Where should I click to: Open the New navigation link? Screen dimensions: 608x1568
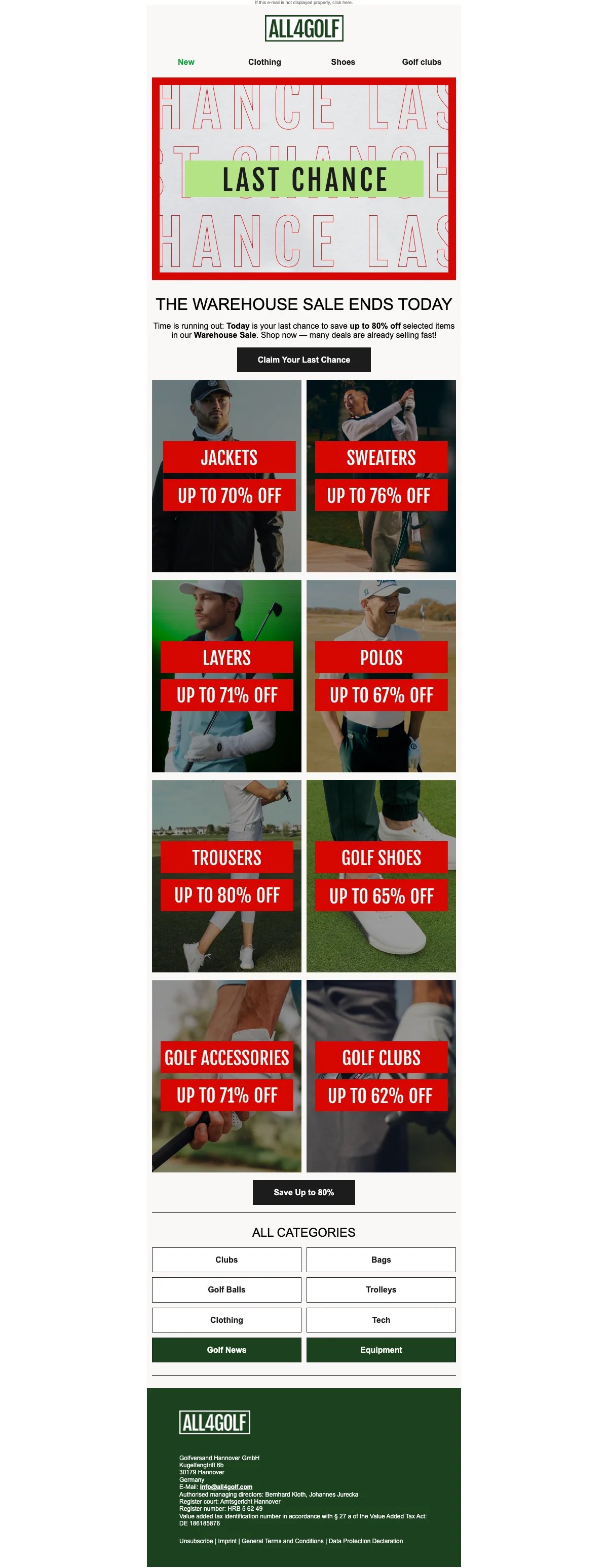pos(186,62)
